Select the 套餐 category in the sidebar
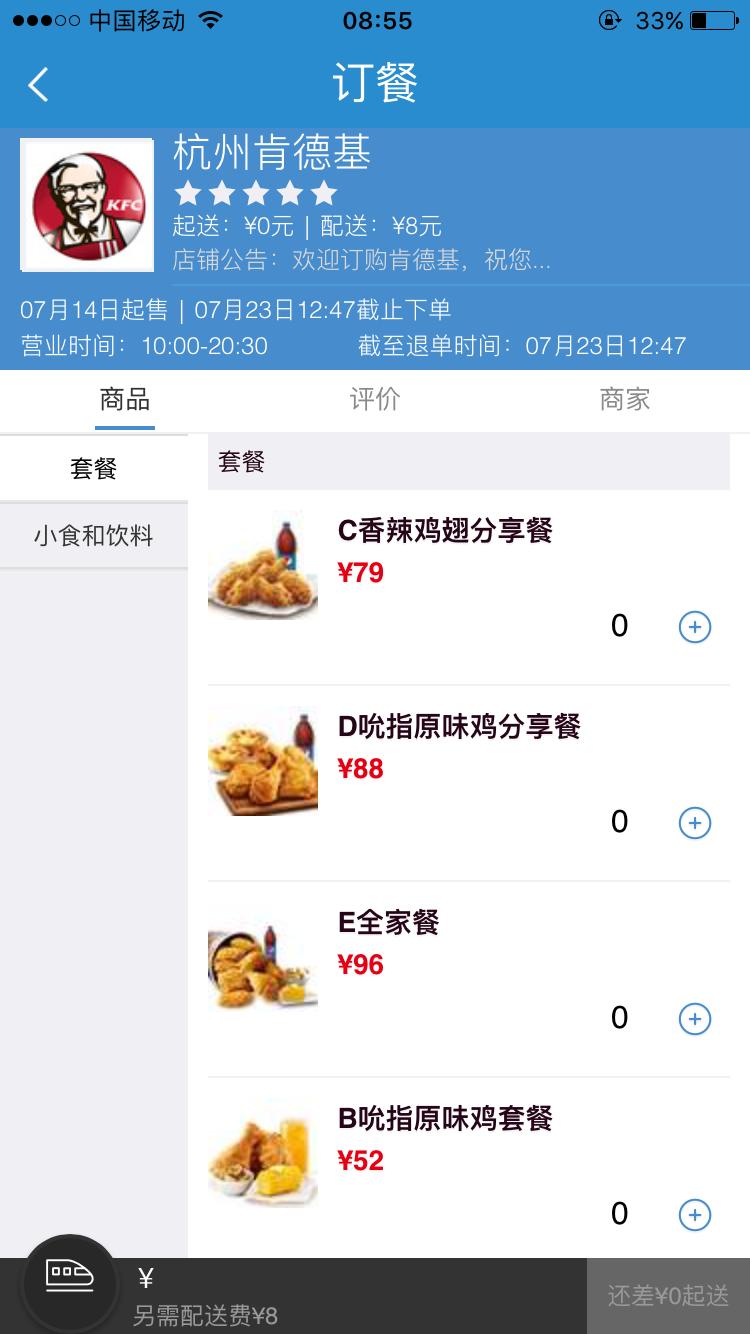Viewport: 750px width, 1334px height. point(94,467)
